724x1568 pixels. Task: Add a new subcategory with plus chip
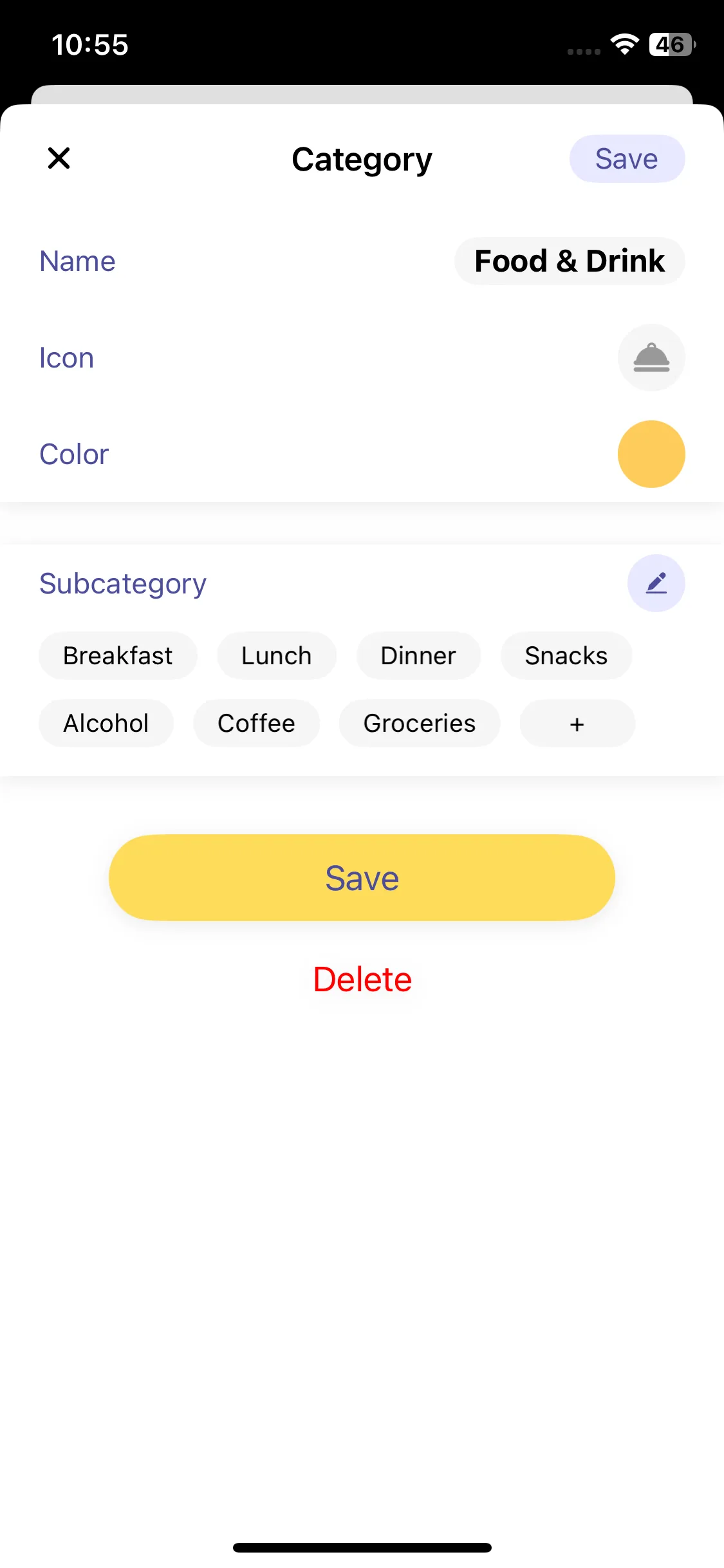577,723
